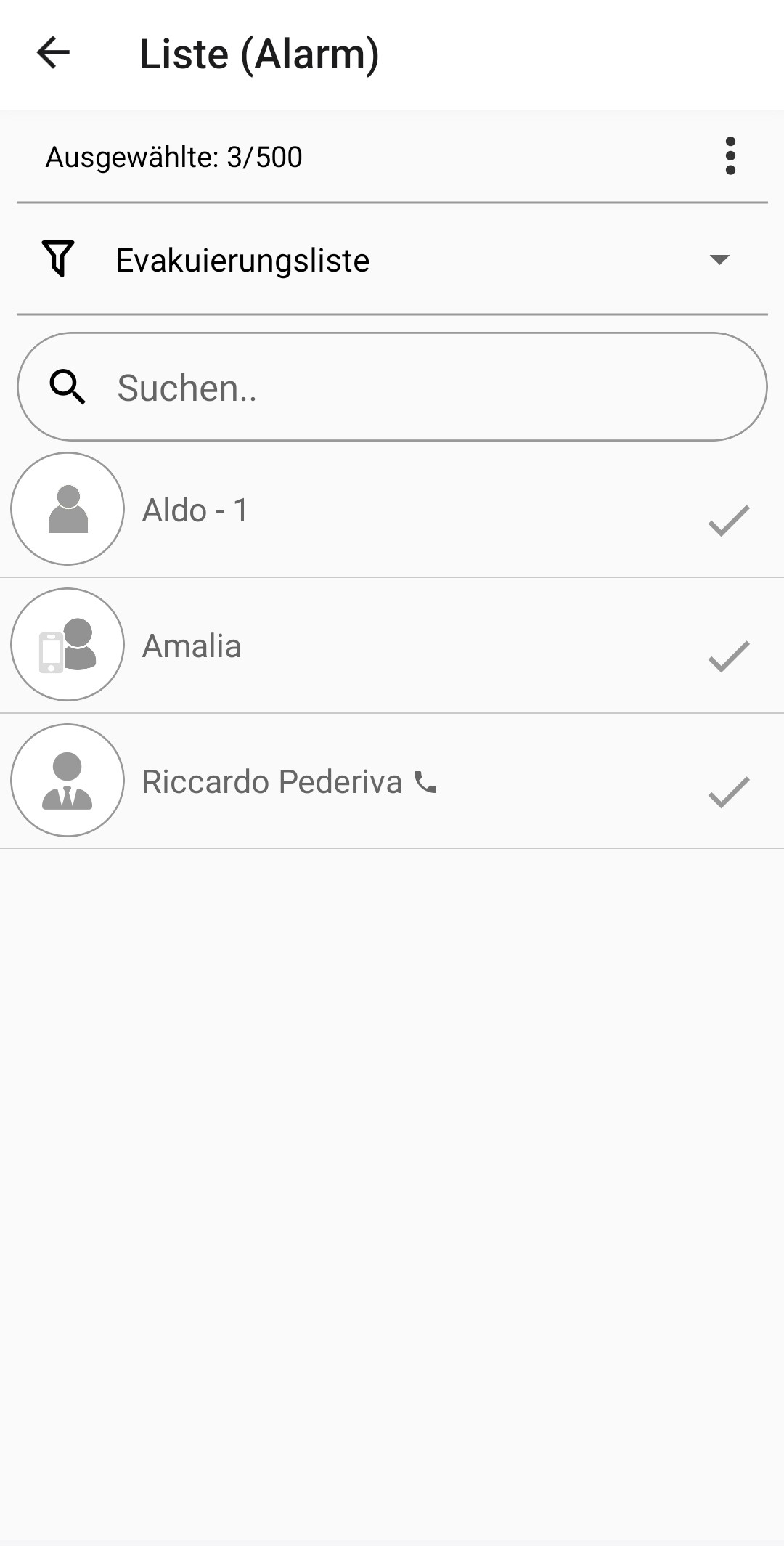The image size is (784, 1546).
Task: Deselect Riccardo Pederiva from the list
Action: (728, 792)
